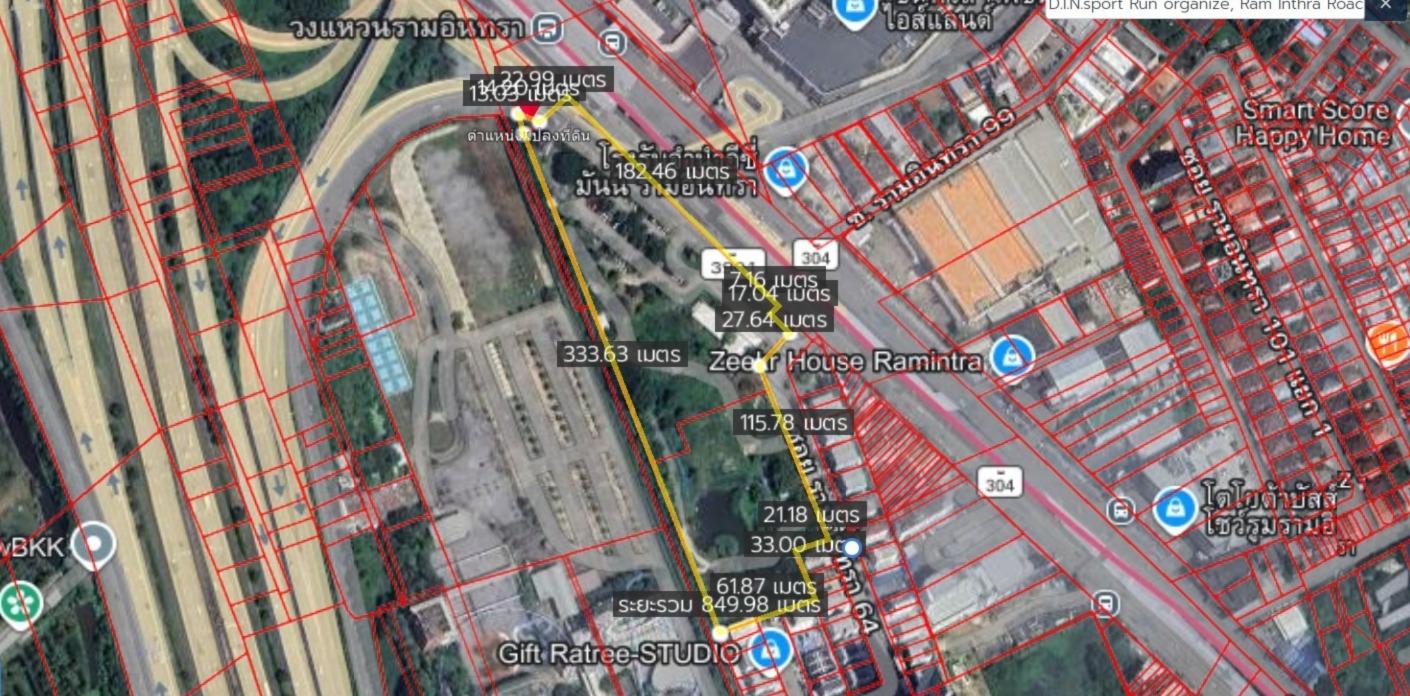Select the blue-ringed measurement point near 33.00 เมตร
The width and height of the screenshot is (1410, 696).
(x=851, y=548)
